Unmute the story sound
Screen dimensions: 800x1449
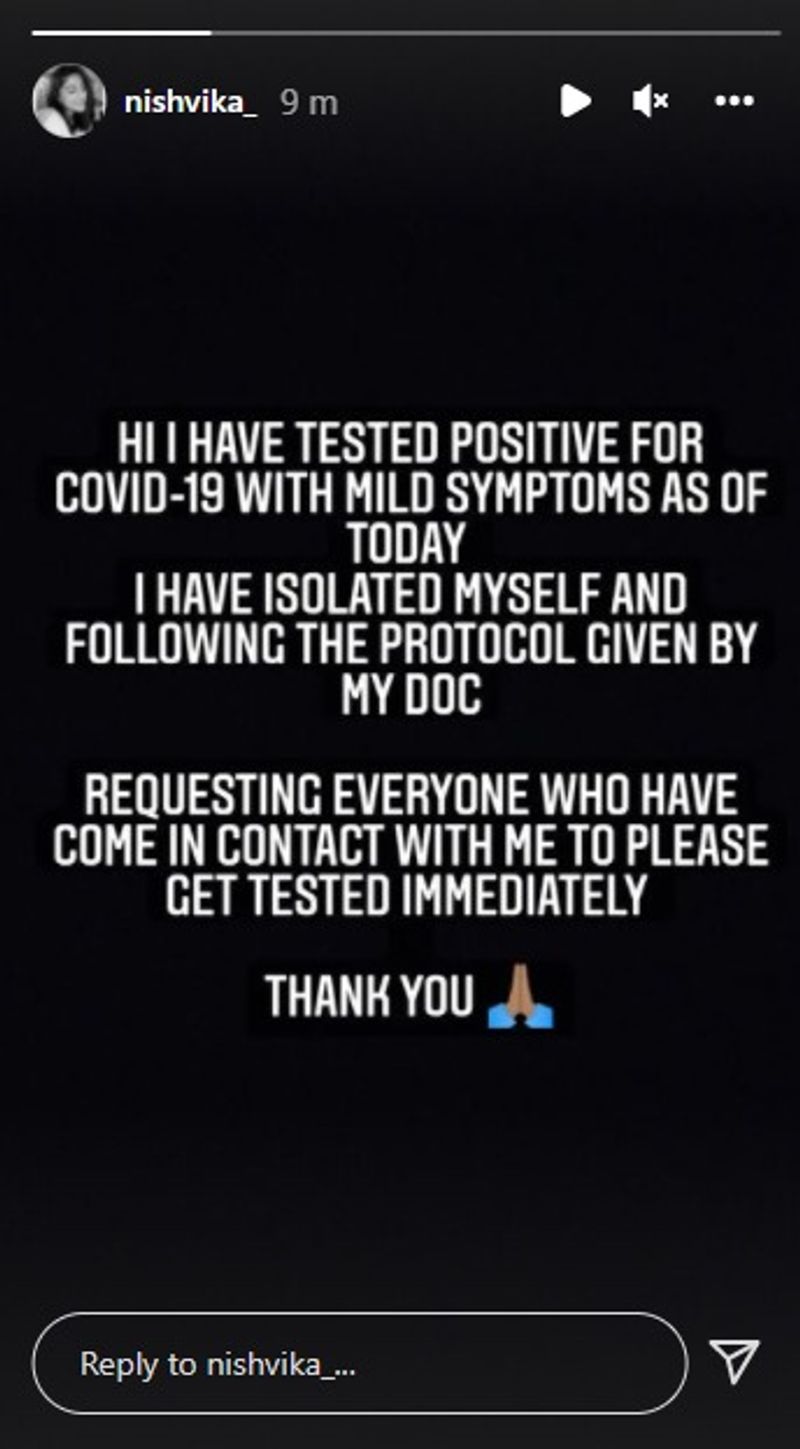[650, 100]
